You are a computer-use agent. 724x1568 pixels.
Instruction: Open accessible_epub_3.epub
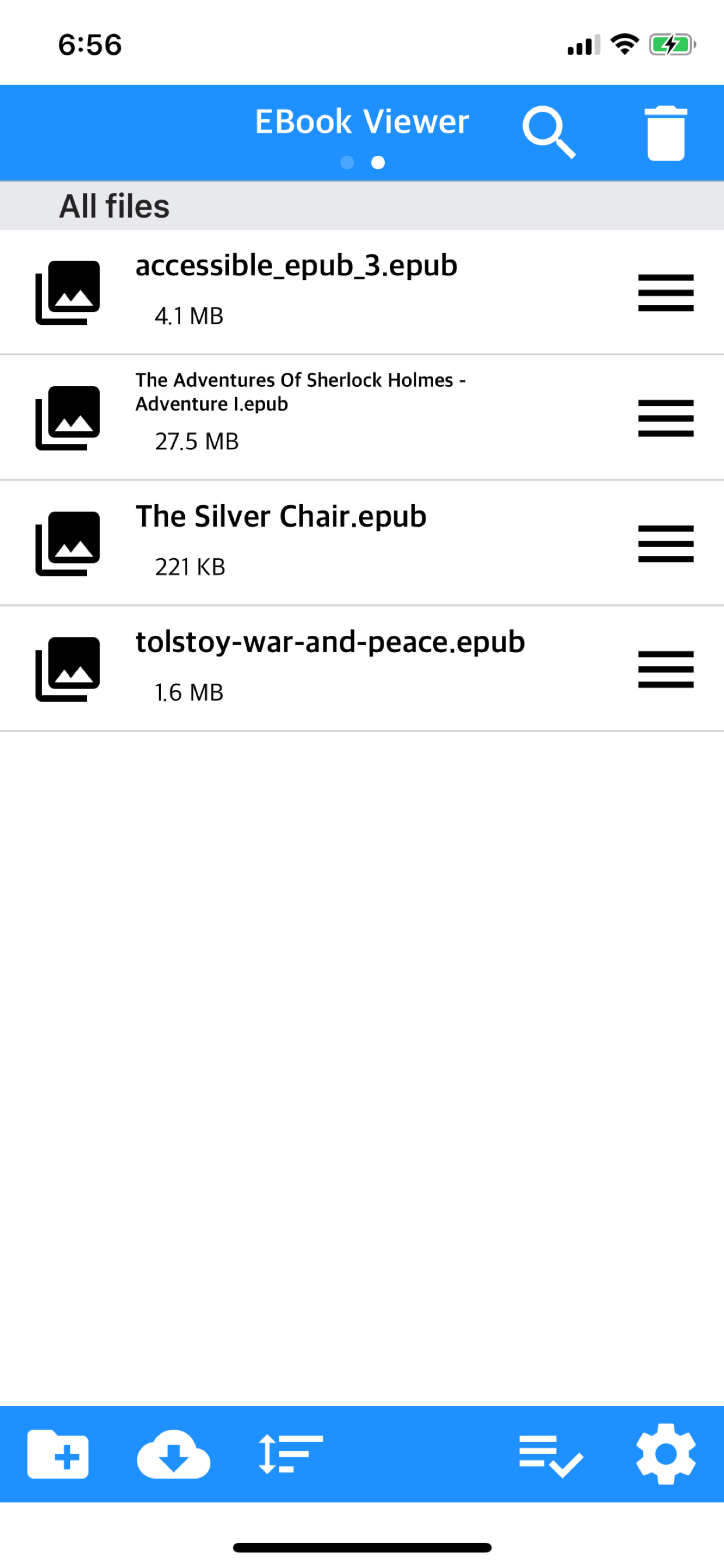(296, 265)
